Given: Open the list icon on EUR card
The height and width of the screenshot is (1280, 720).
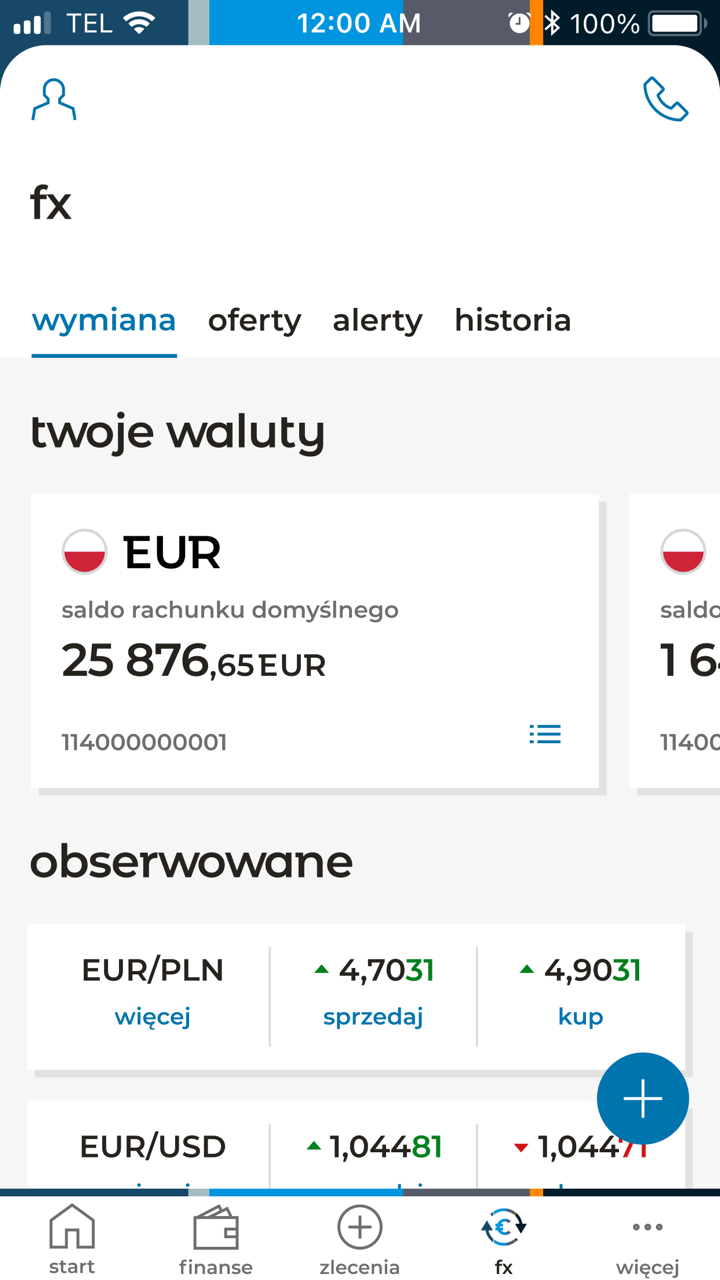Looking at the screenshot, I should (x=545, y=735).
